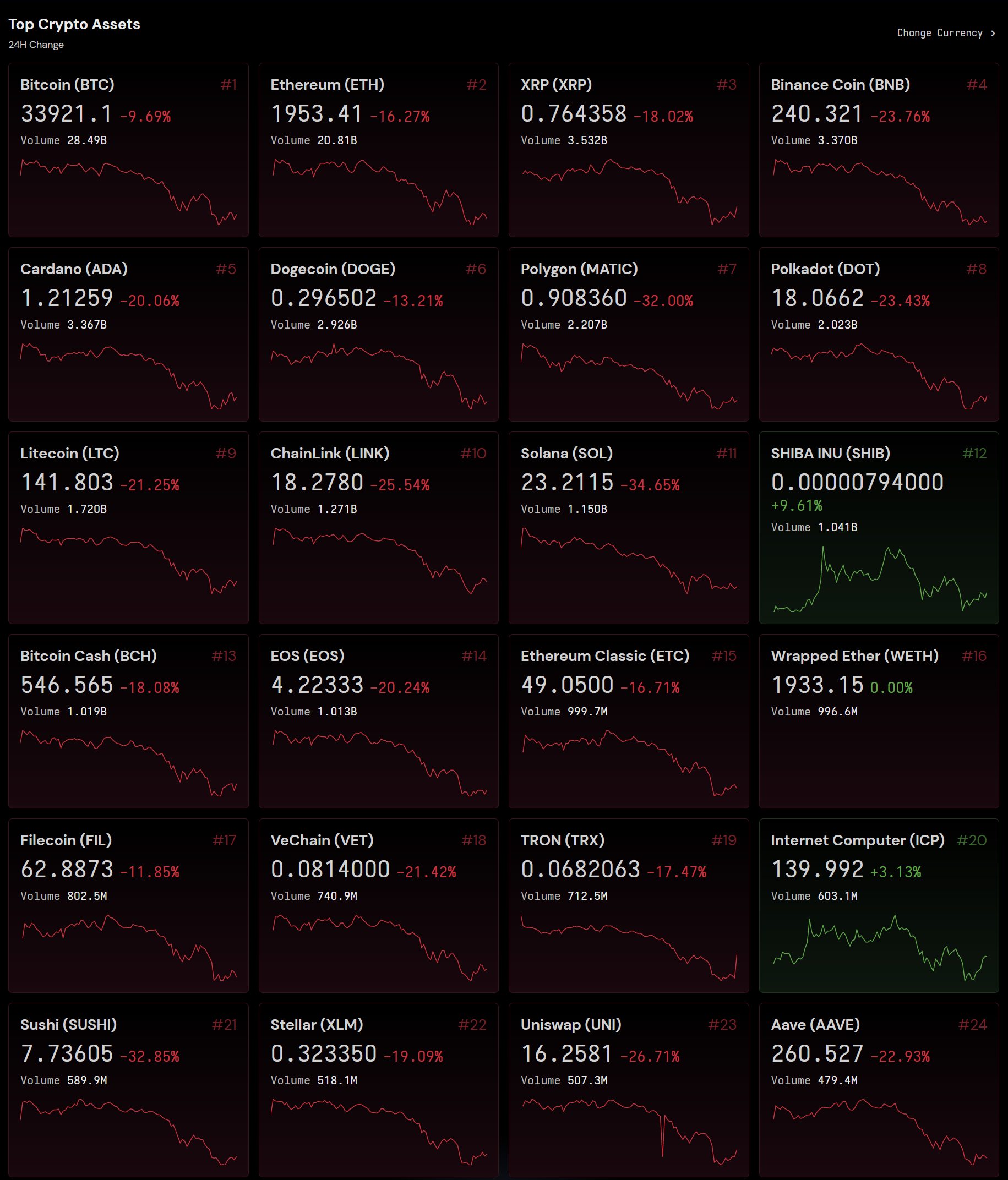
Task: Open the Uniswap (UNI) card
Action: pyautogui.click(x=628, y=1090)
